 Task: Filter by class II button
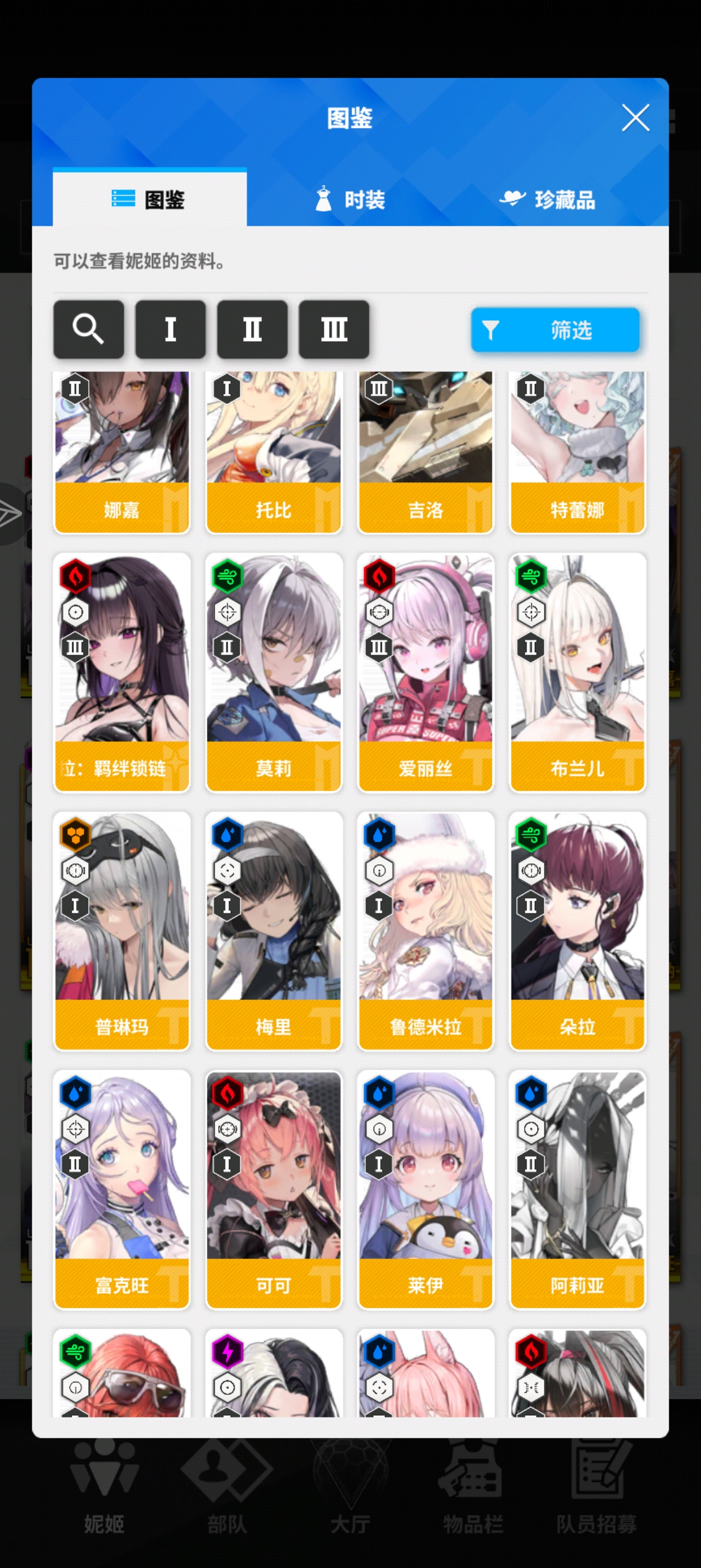[252, 329]
